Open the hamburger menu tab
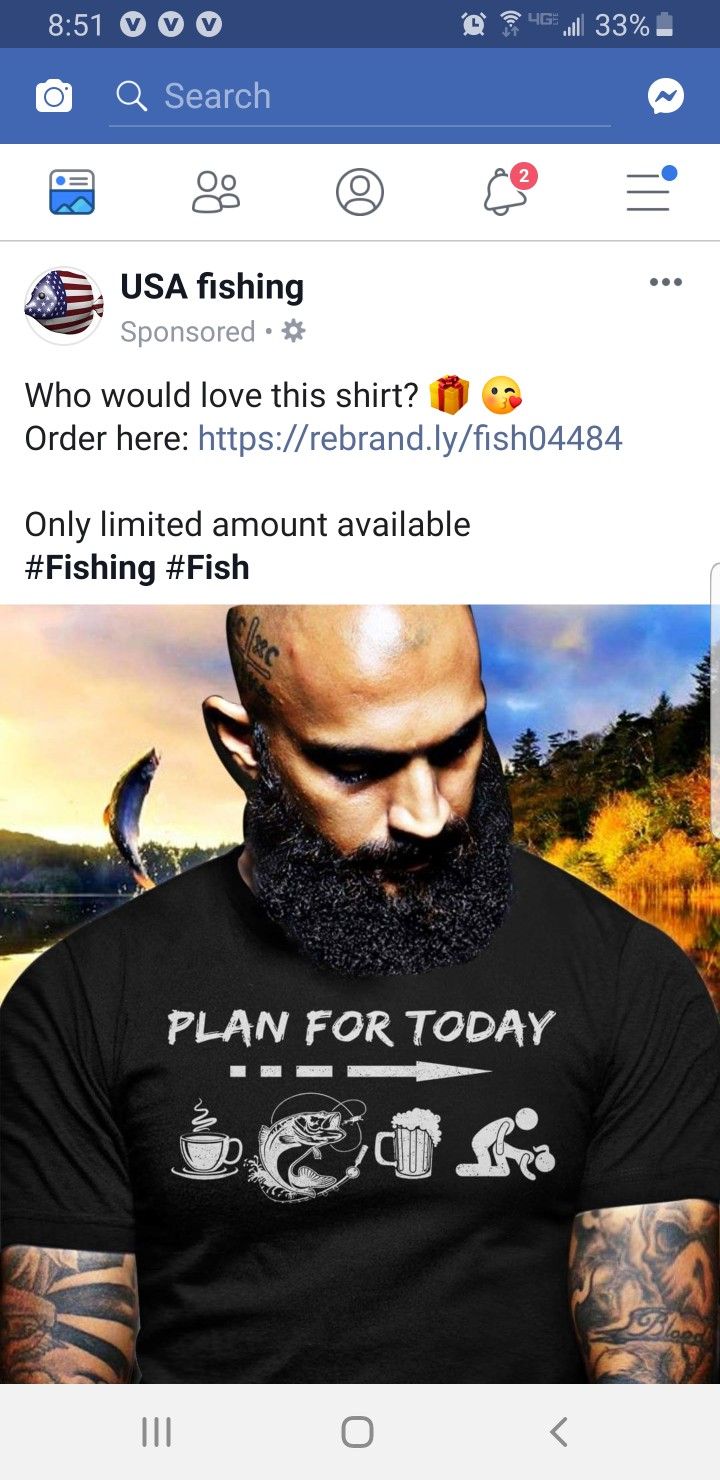Screen dimensions: 720x1480 (x=648, y=192)
